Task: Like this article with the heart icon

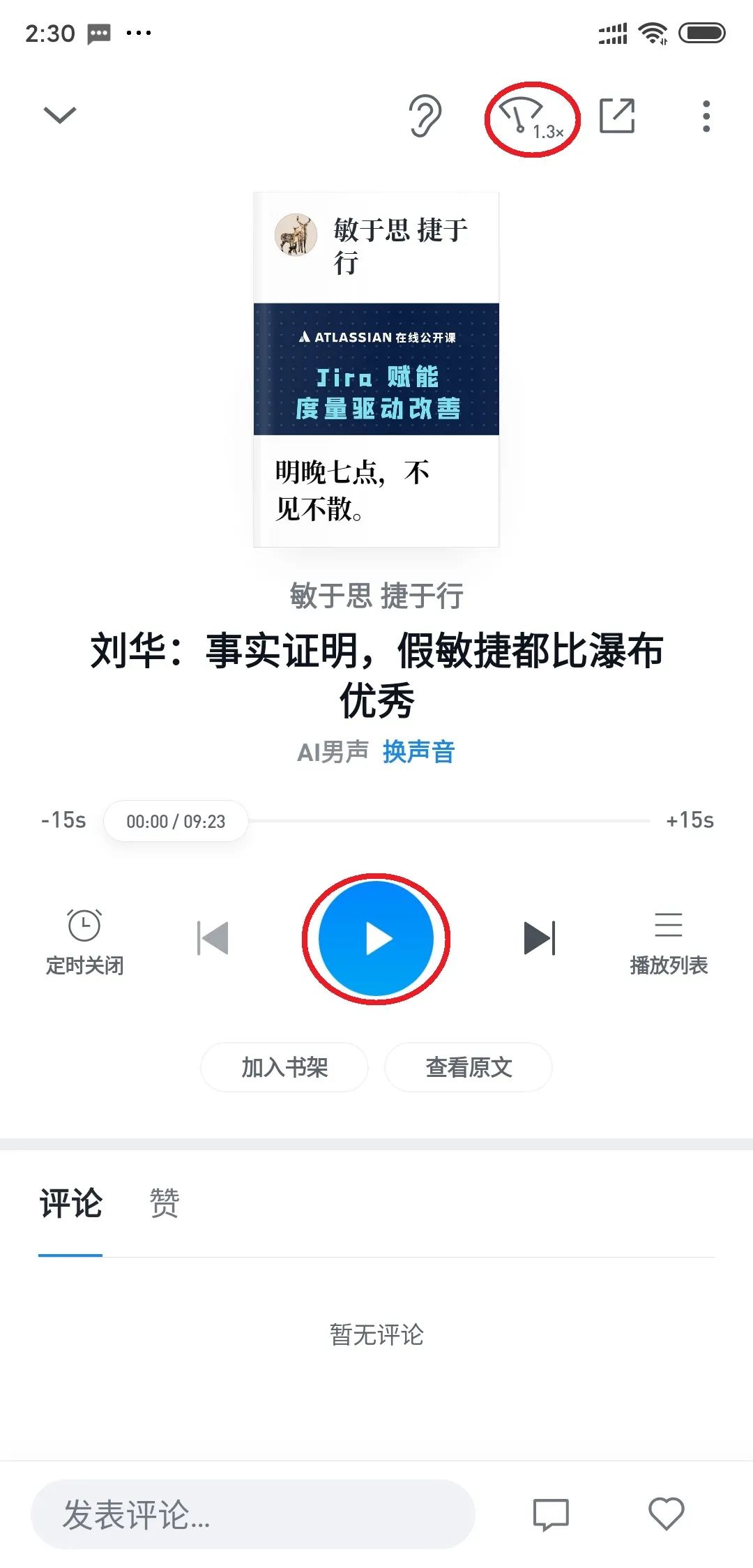Action: 667,1514
